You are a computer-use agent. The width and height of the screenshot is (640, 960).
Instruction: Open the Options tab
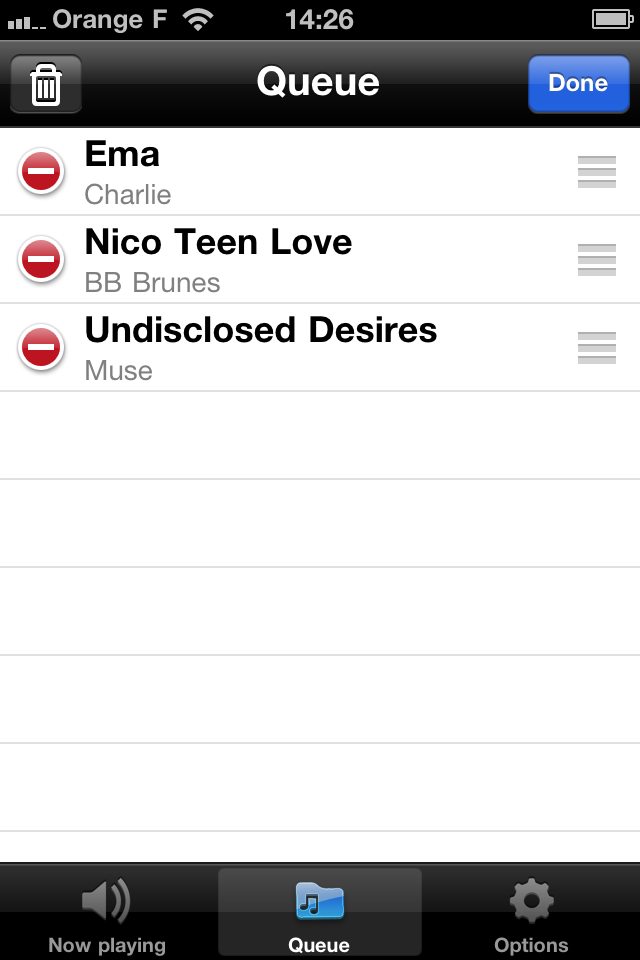click(531, 915)
